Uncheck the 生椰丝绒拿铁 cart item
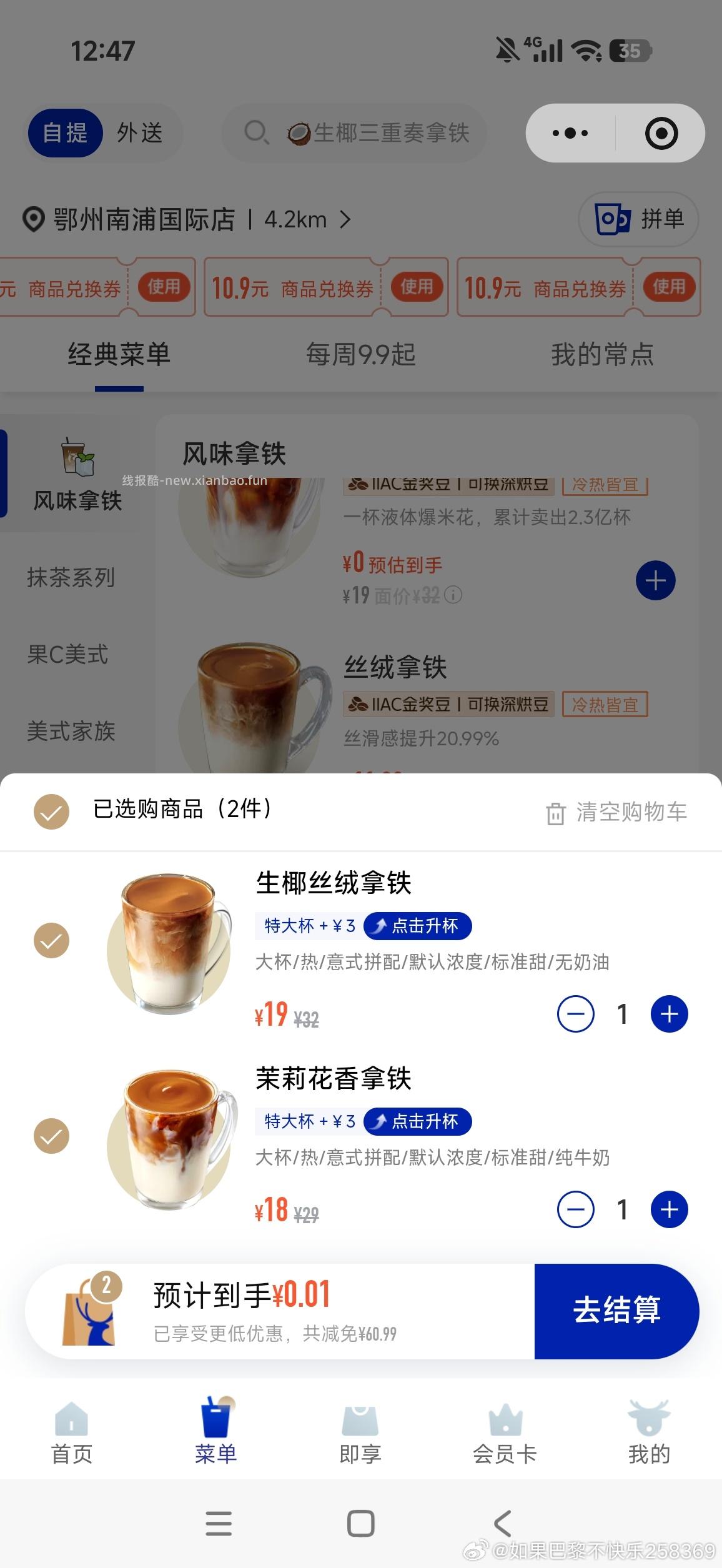 tap(52, 940)
